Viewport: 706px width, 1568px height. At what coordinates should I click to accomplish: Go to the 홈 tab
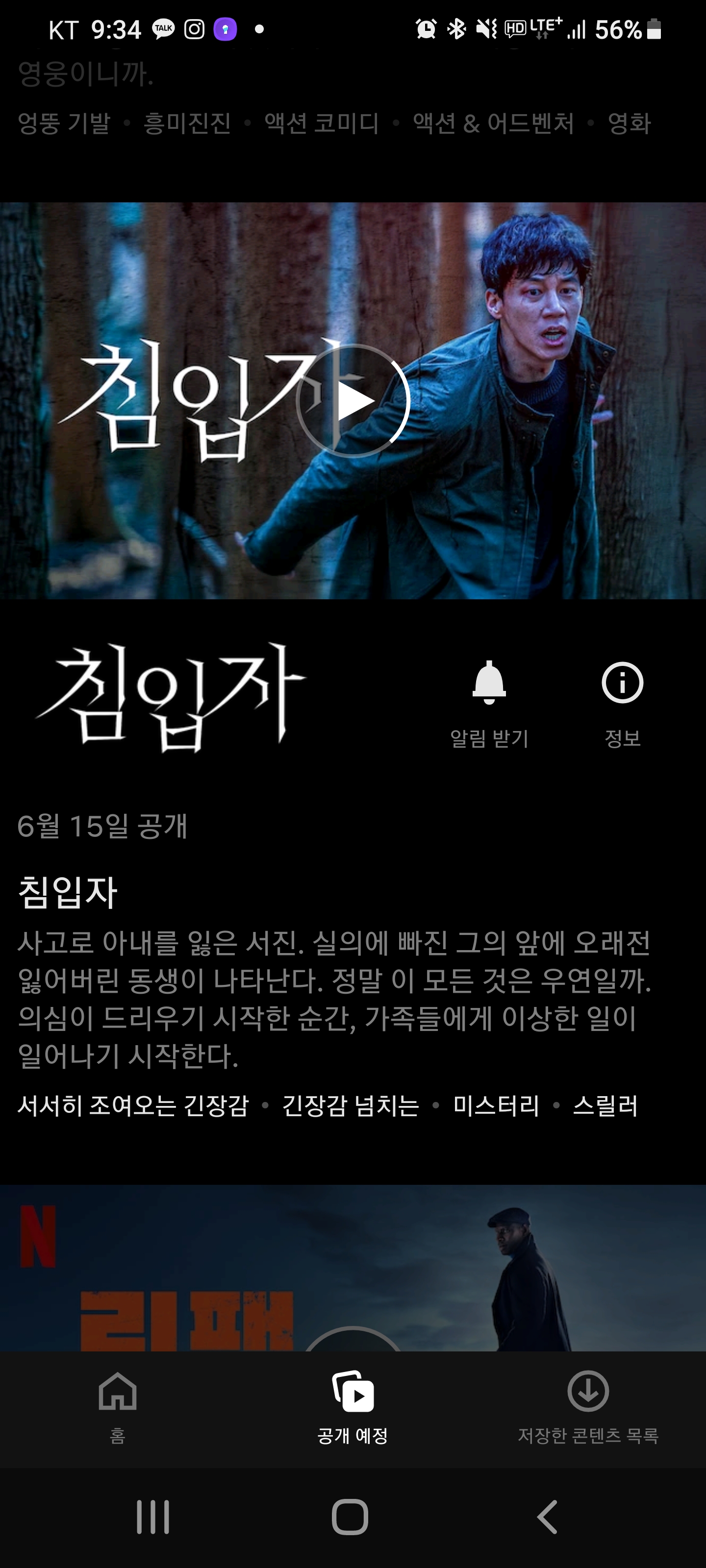tap(118, 1407)
